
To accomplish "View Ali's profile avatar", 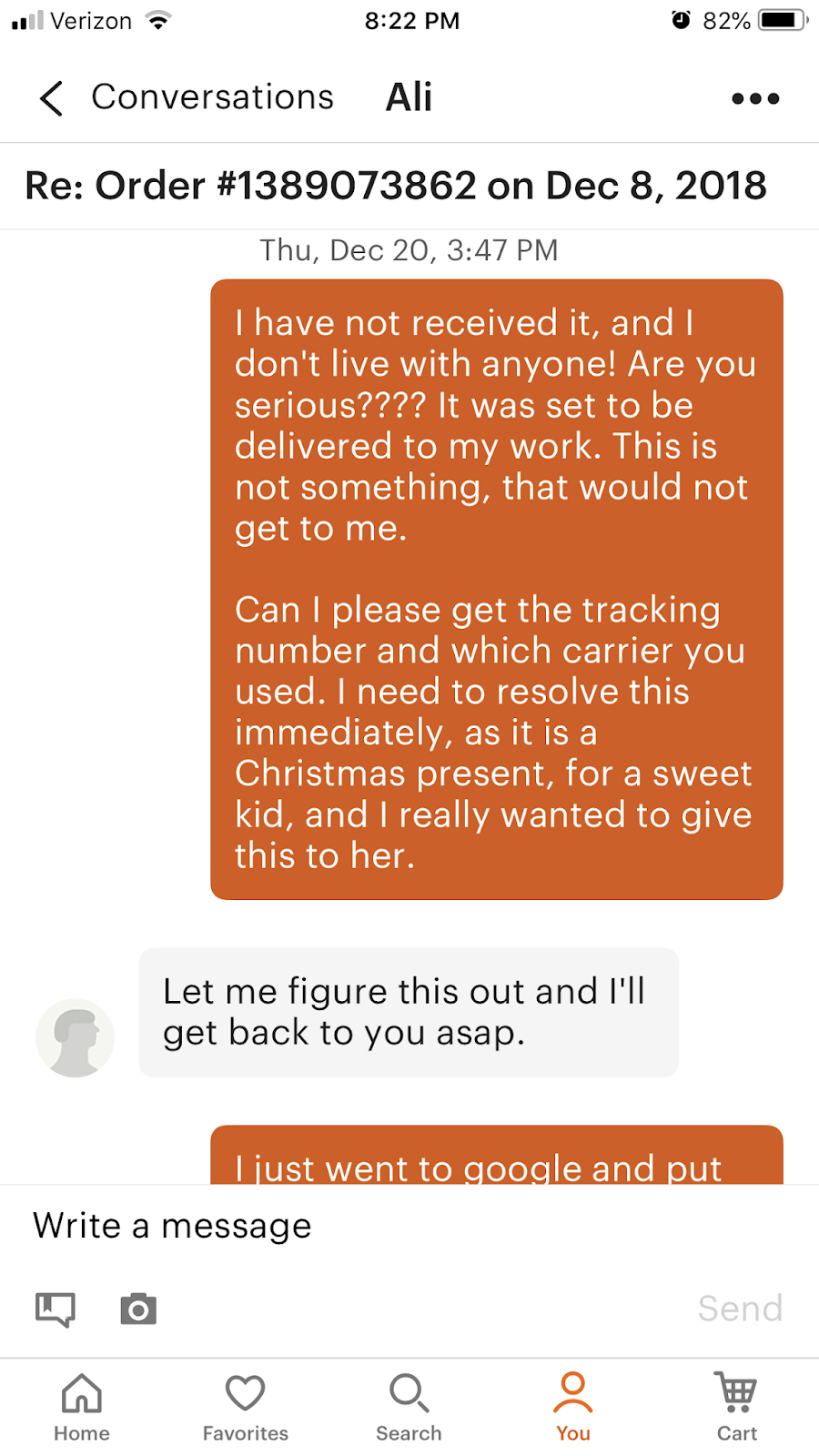I will coord(76,1037).
